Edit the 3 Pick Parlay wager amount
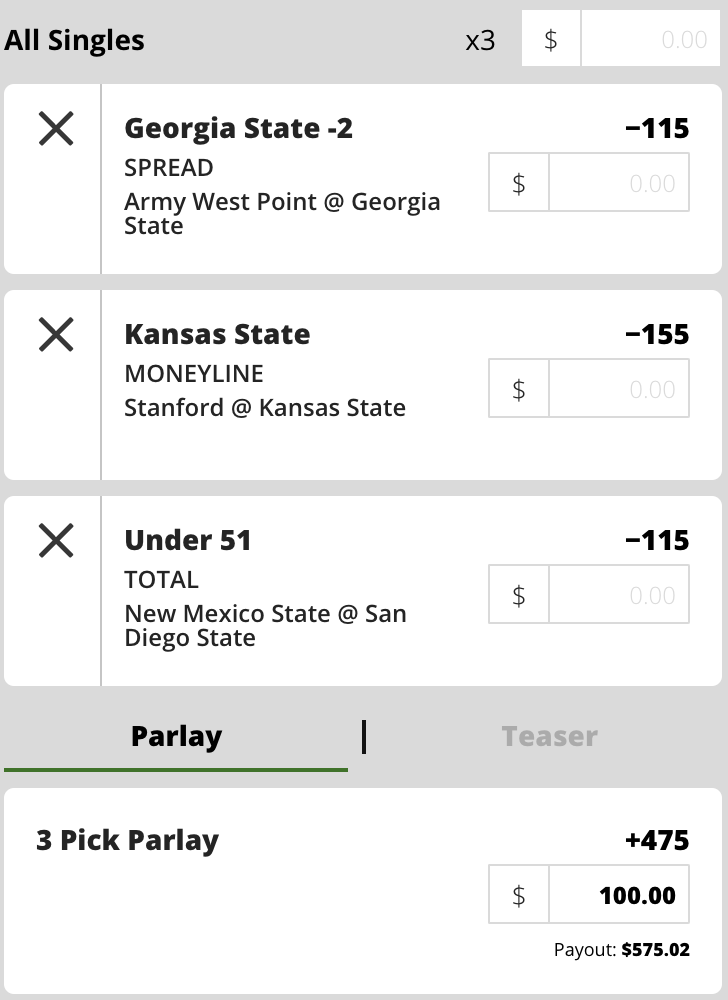This screenshot has width=728, height=1000. tap(618, 895)
